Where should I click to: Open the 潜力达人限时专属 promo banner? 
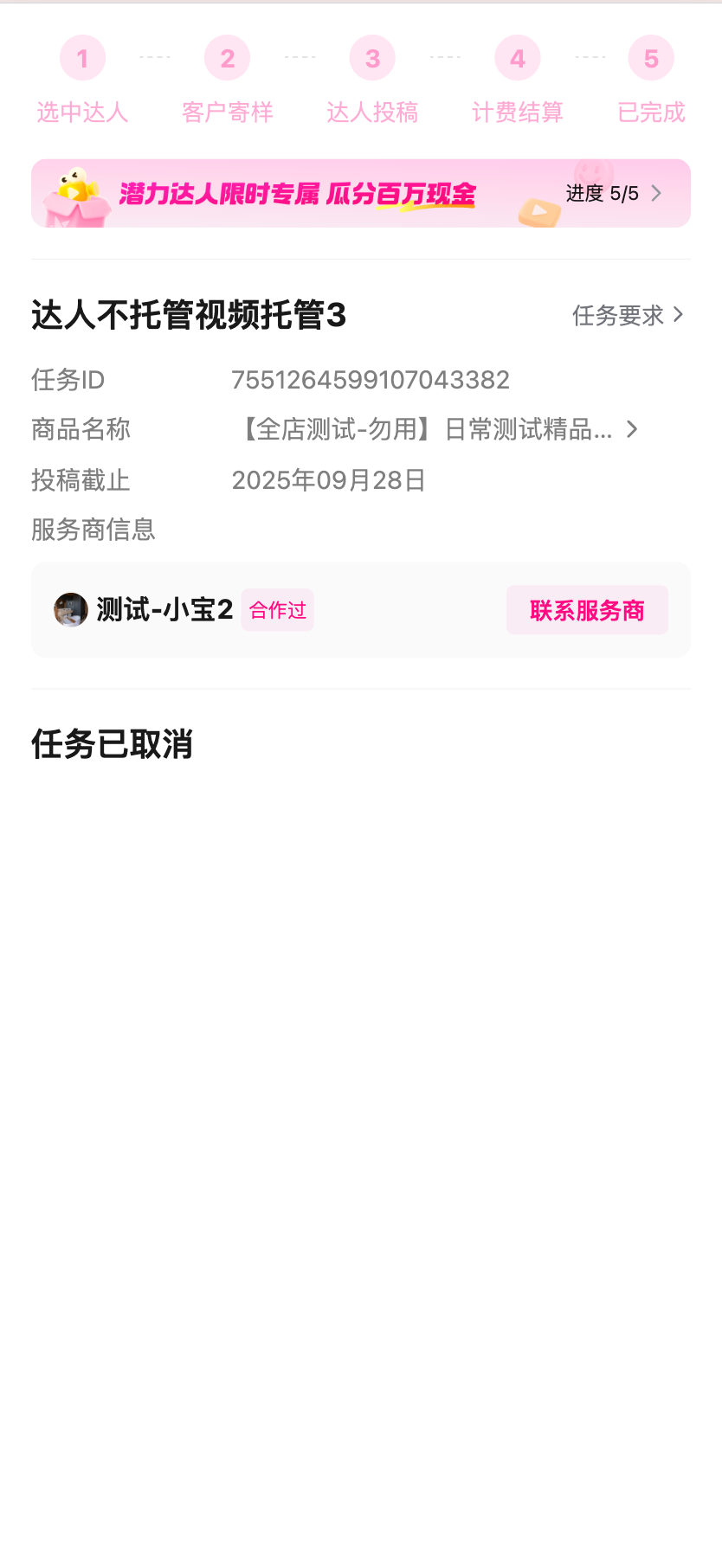(360, 193)
